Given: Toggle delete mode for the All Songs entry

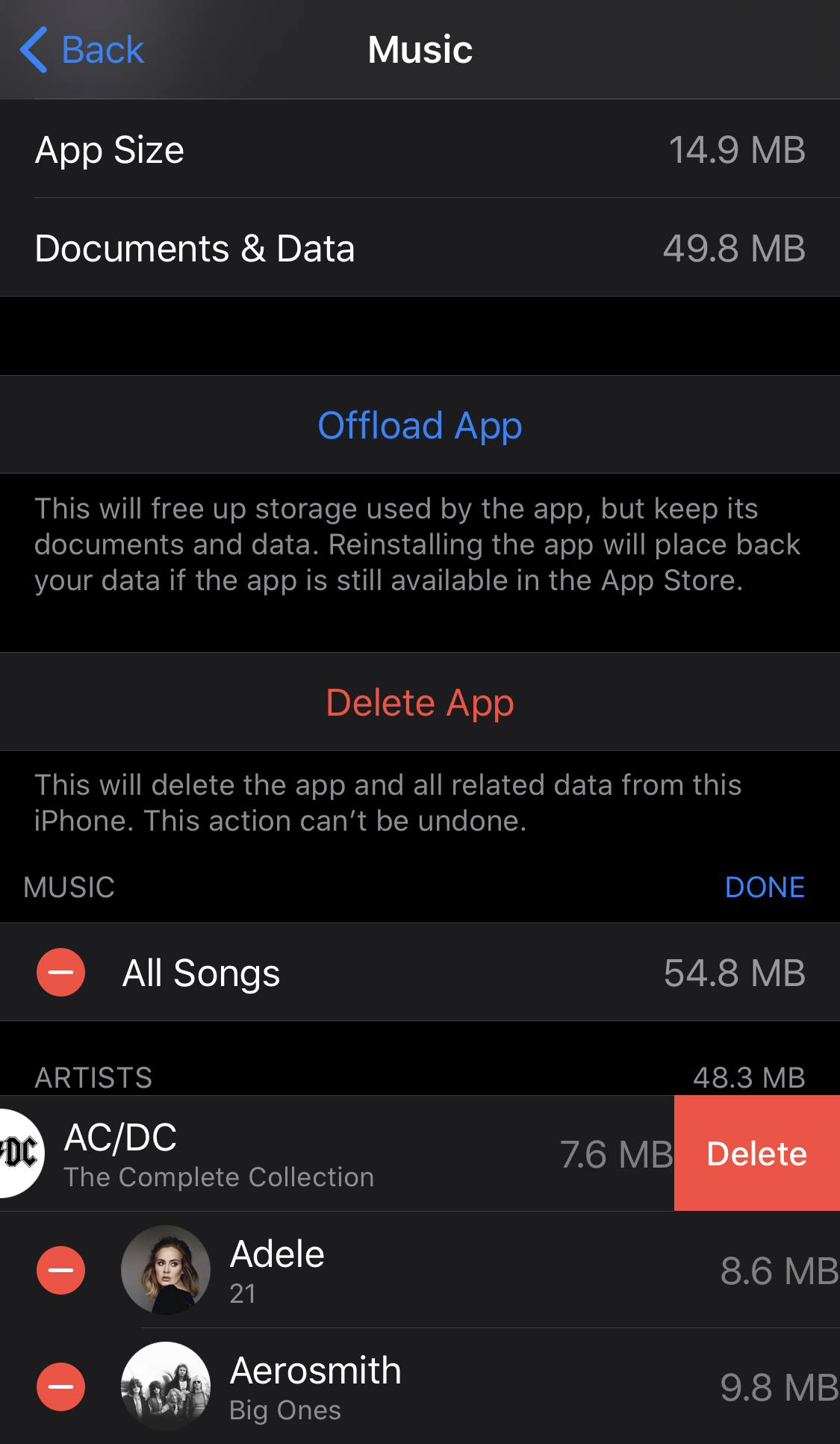Looking at the screenshot, I should click(x=60, y=972).
